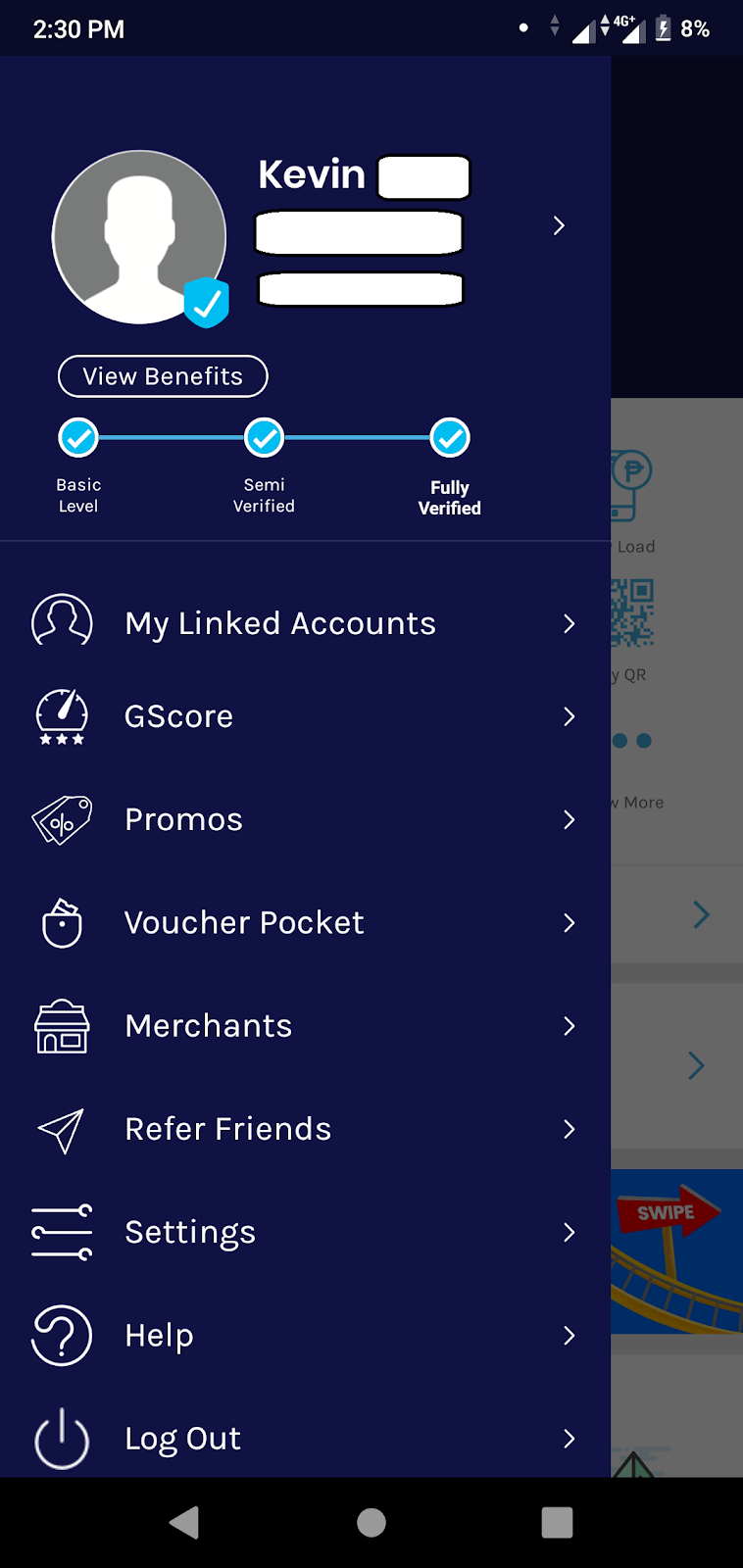Screen dimensions: 743x1568
Task: Tap the View Benefits button
Action: pyautogui.click(x=163, y=376)
